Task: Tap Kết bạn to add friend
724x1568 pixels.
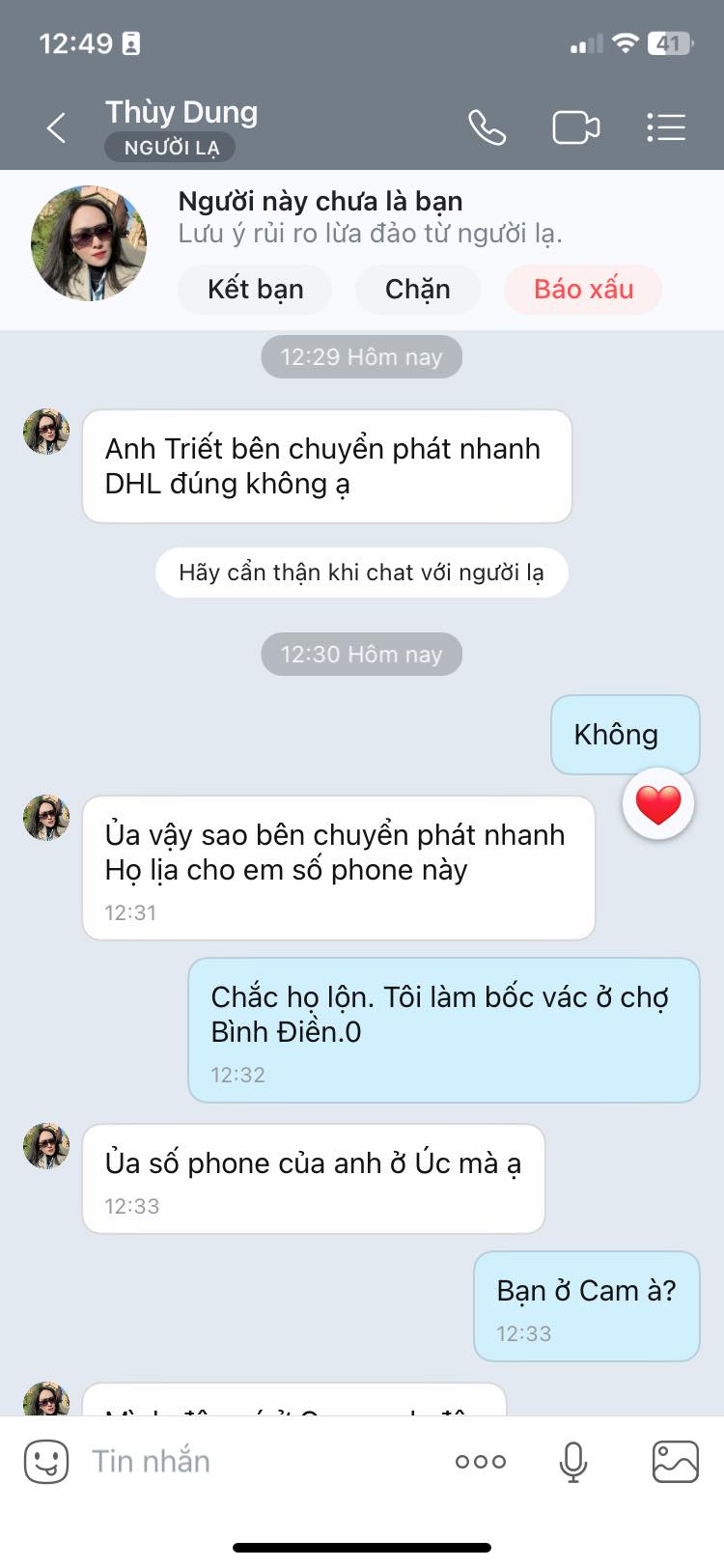Action: (255, 289)
